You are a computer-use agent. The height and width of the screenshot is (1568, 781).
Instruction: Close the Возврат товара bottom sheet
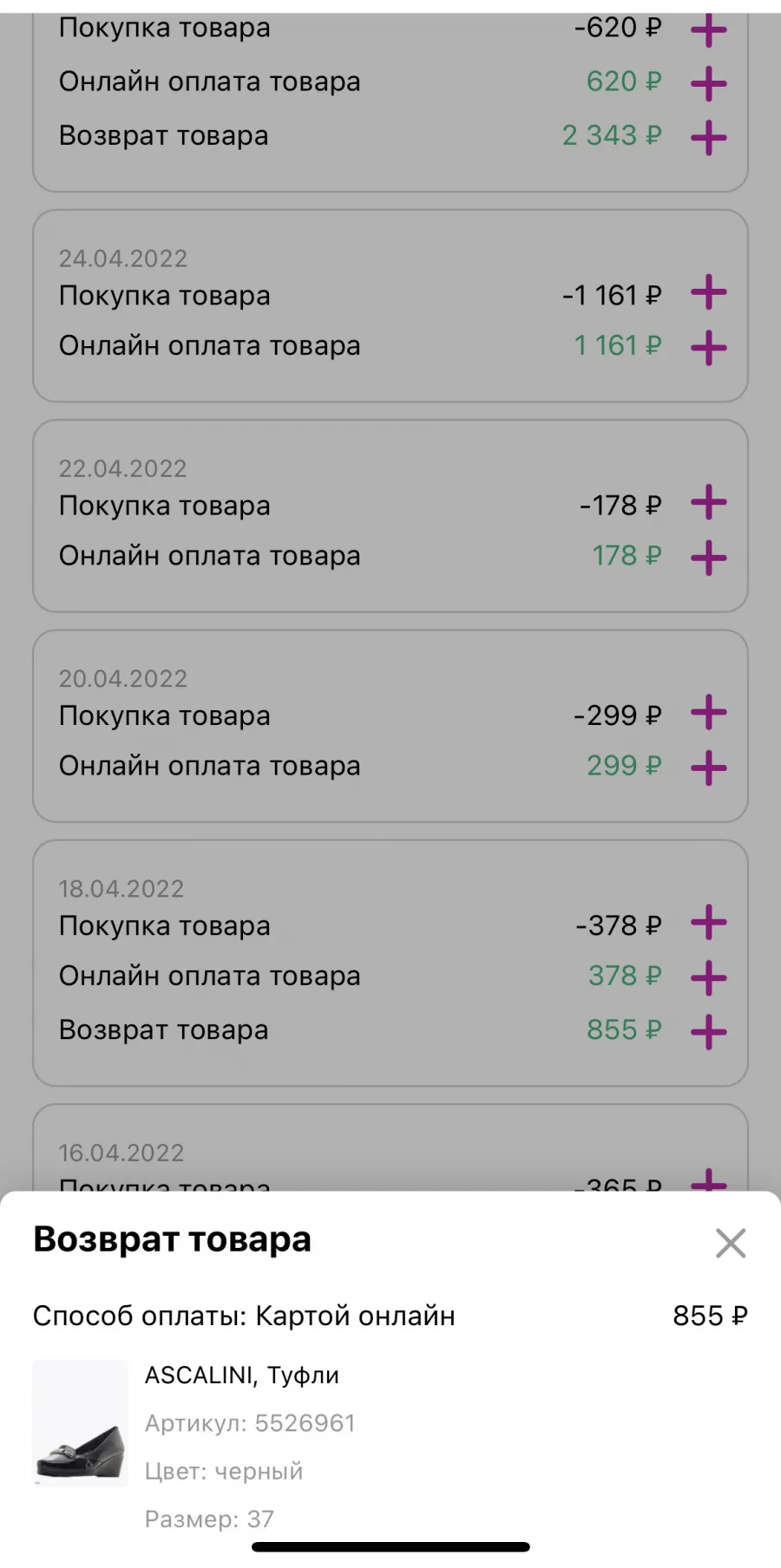point(731,1243)
